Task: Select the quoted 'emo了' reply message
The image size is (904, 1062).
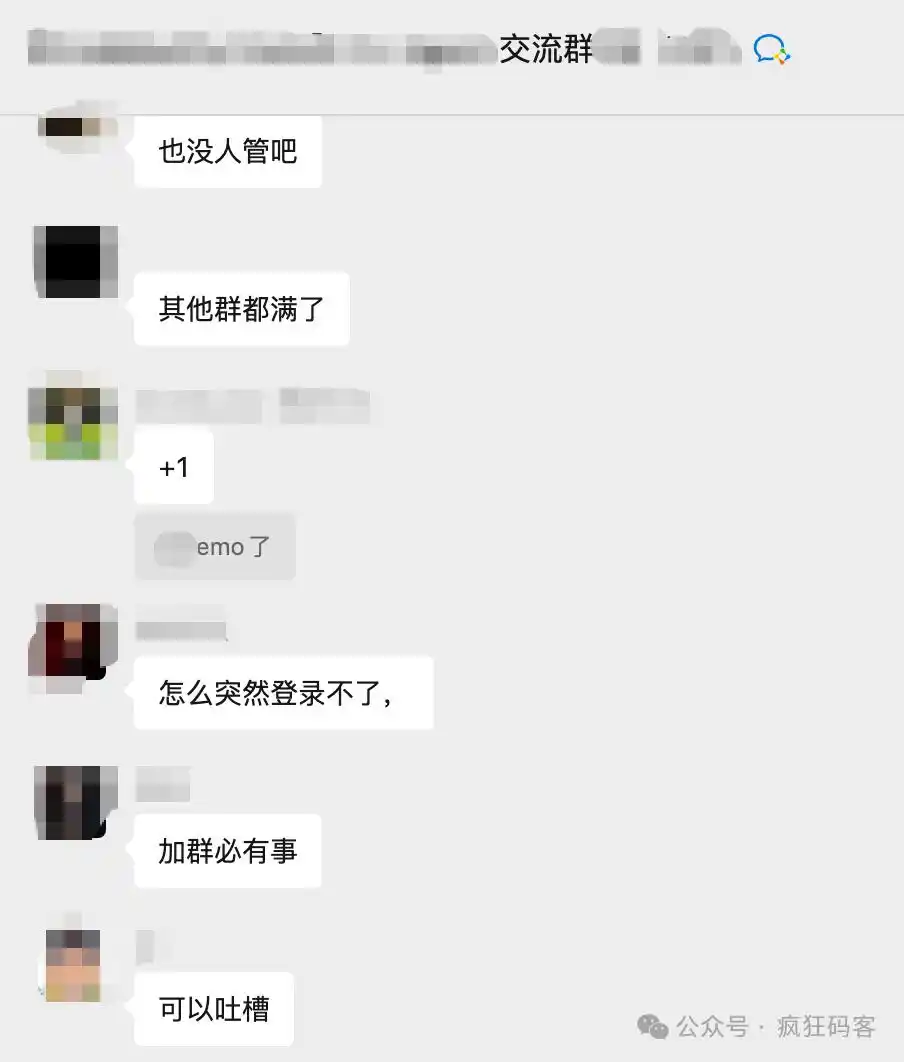Action: click(213, 546)
